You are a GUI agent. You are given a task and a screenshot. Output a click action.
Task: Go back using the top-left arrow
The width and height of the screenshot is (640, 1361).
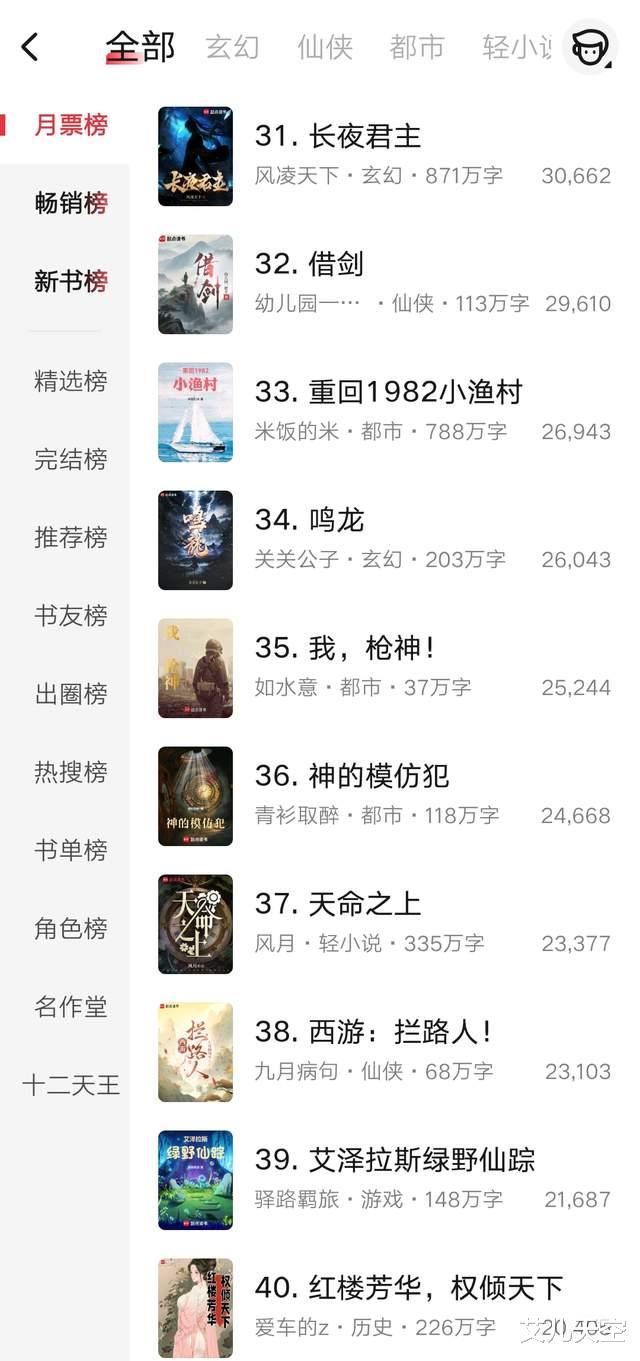tap(30, 47)
